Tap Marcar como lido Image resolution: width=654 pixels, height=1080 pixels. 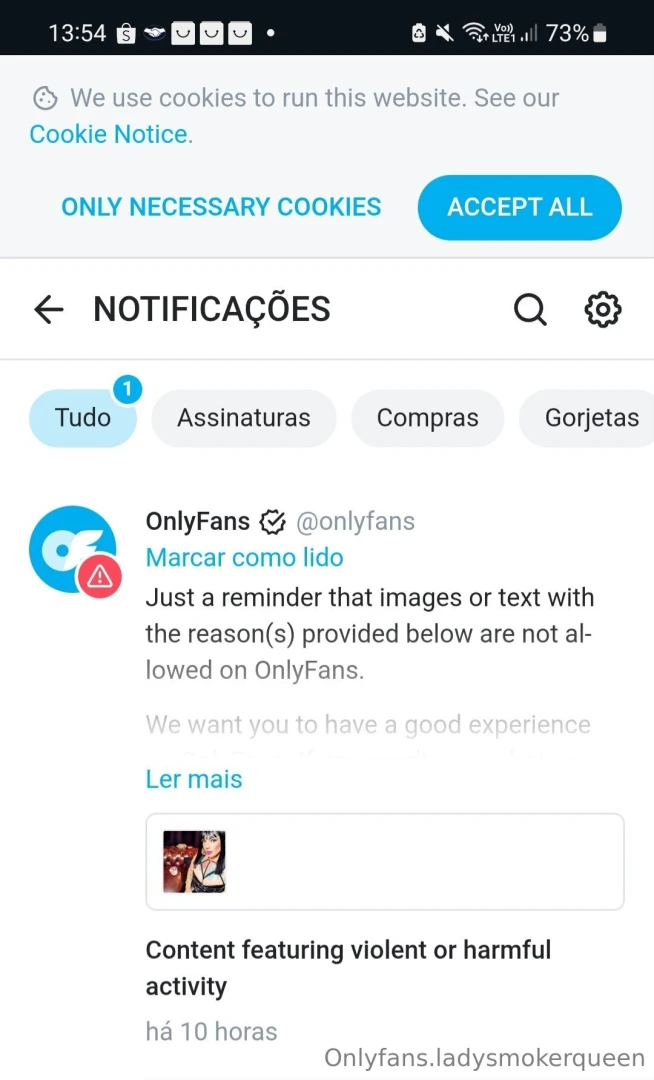pos(244,558)
